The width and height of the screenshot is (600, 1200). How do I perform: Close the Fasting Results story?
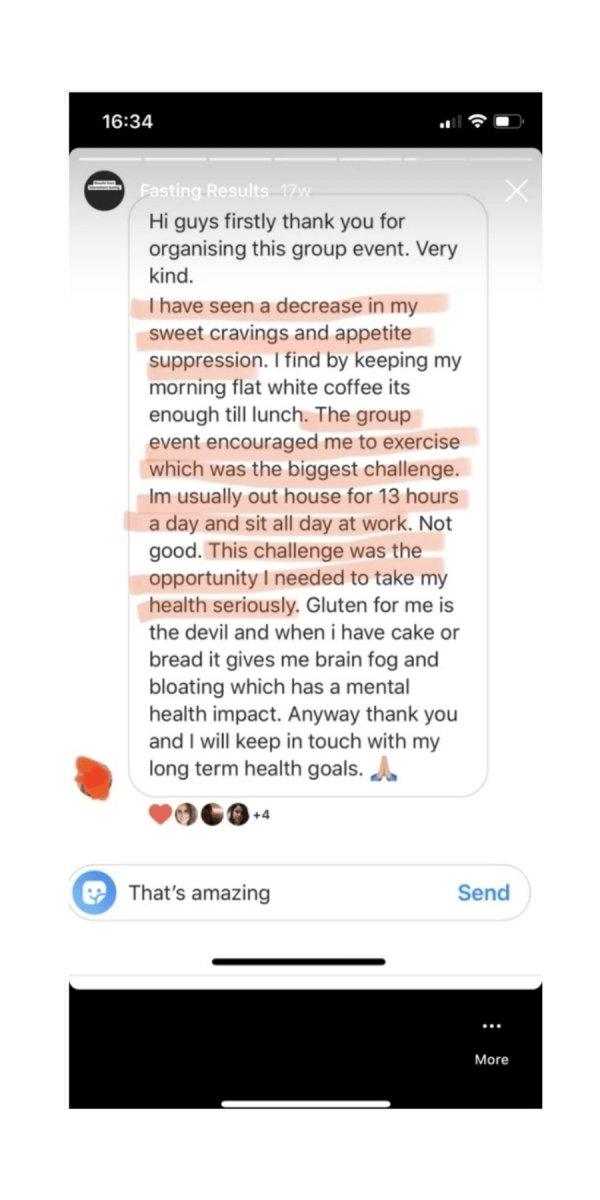tap(516, 190)
